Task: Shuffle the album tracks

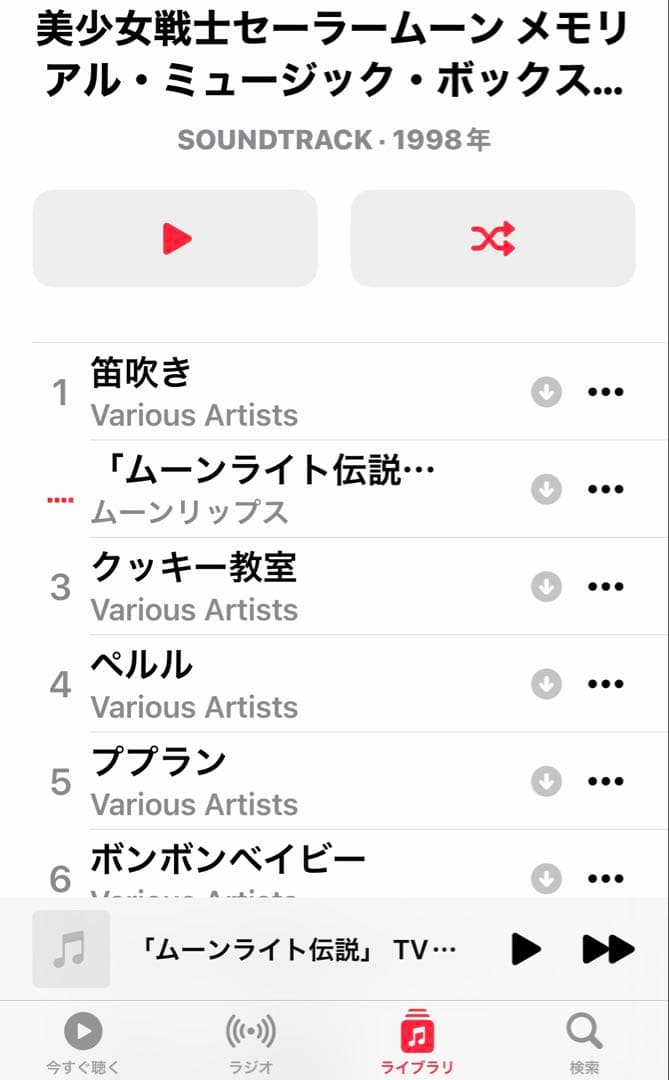Action: [492, 239]
